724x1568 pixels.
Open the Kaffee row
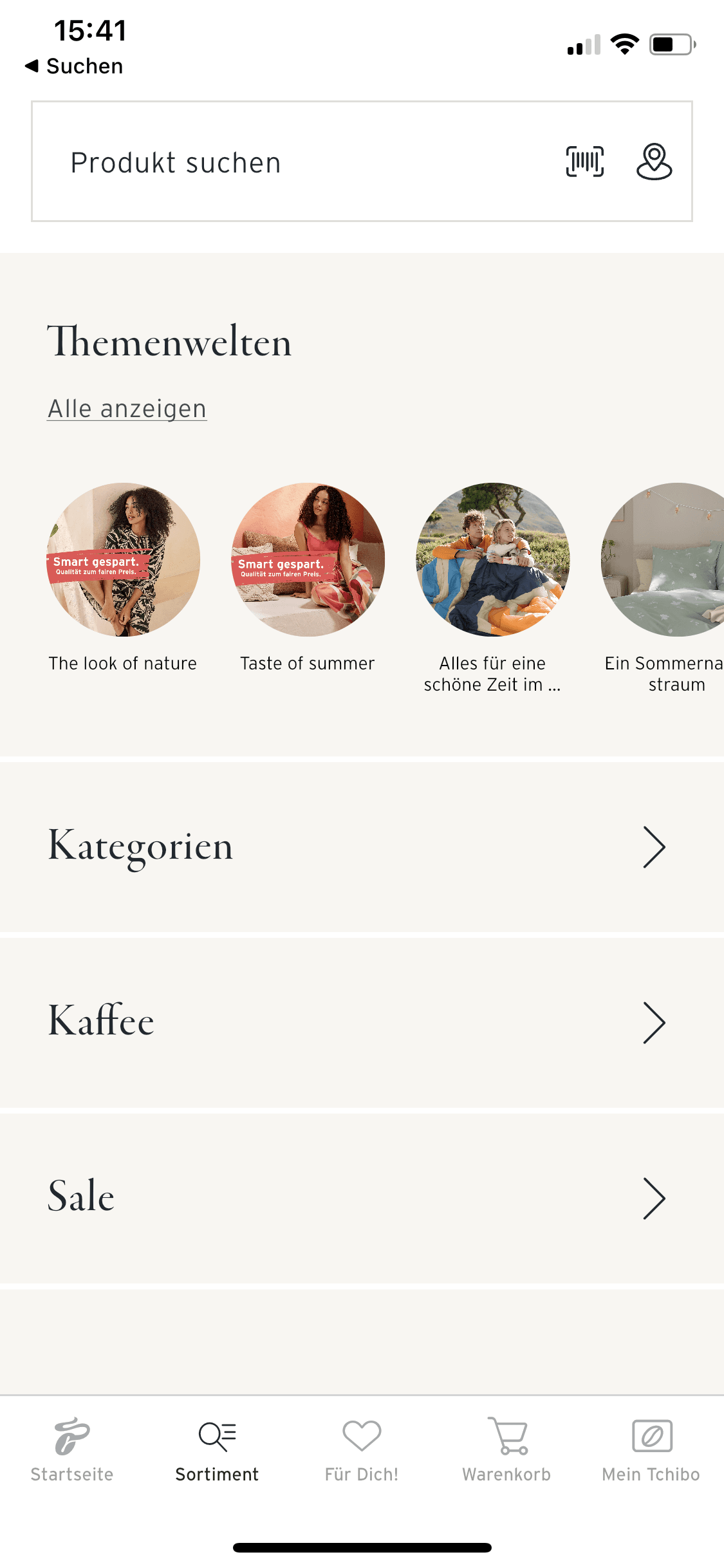coord(362,1022)
